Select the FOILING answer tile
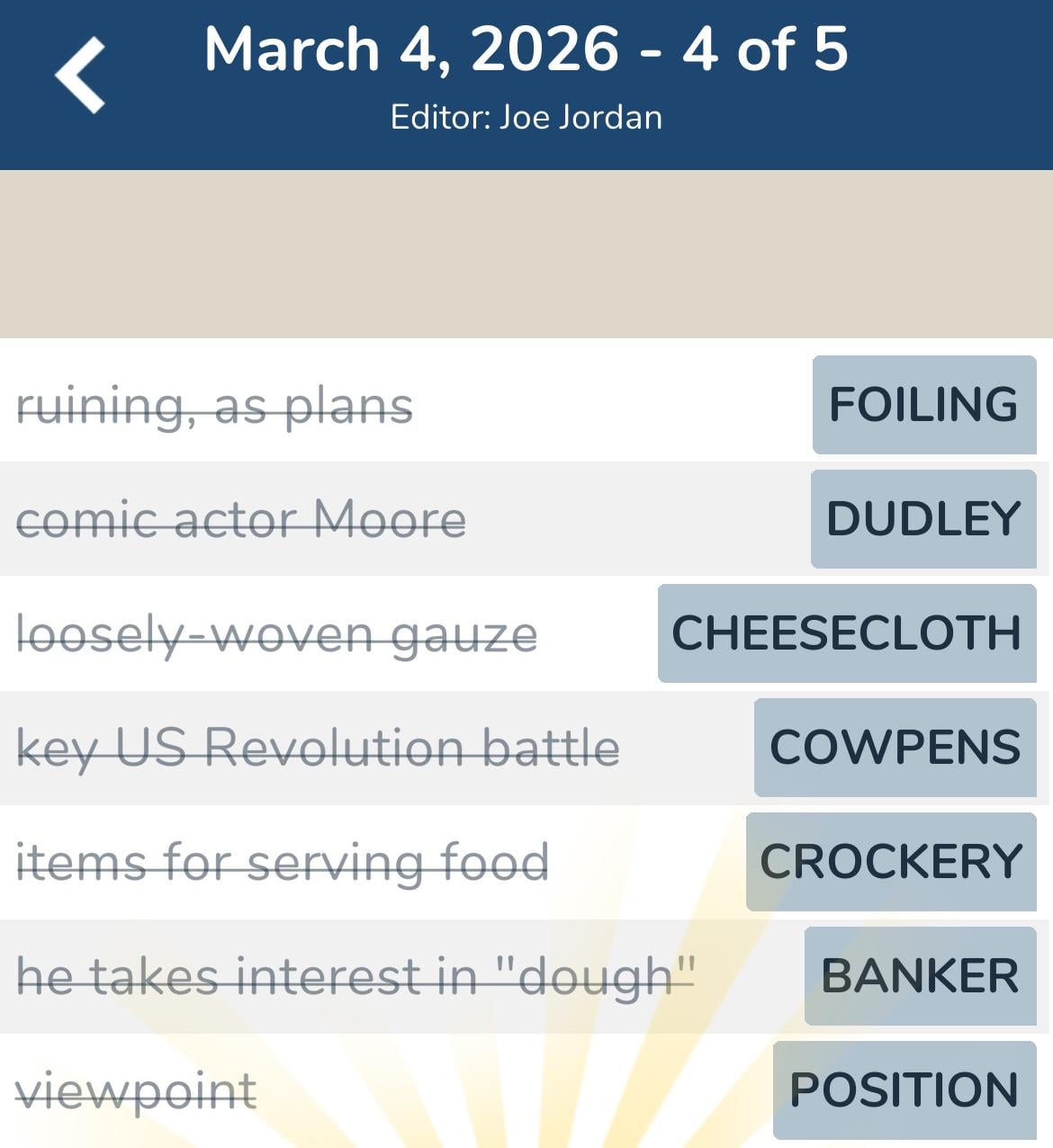 point(922,406)
